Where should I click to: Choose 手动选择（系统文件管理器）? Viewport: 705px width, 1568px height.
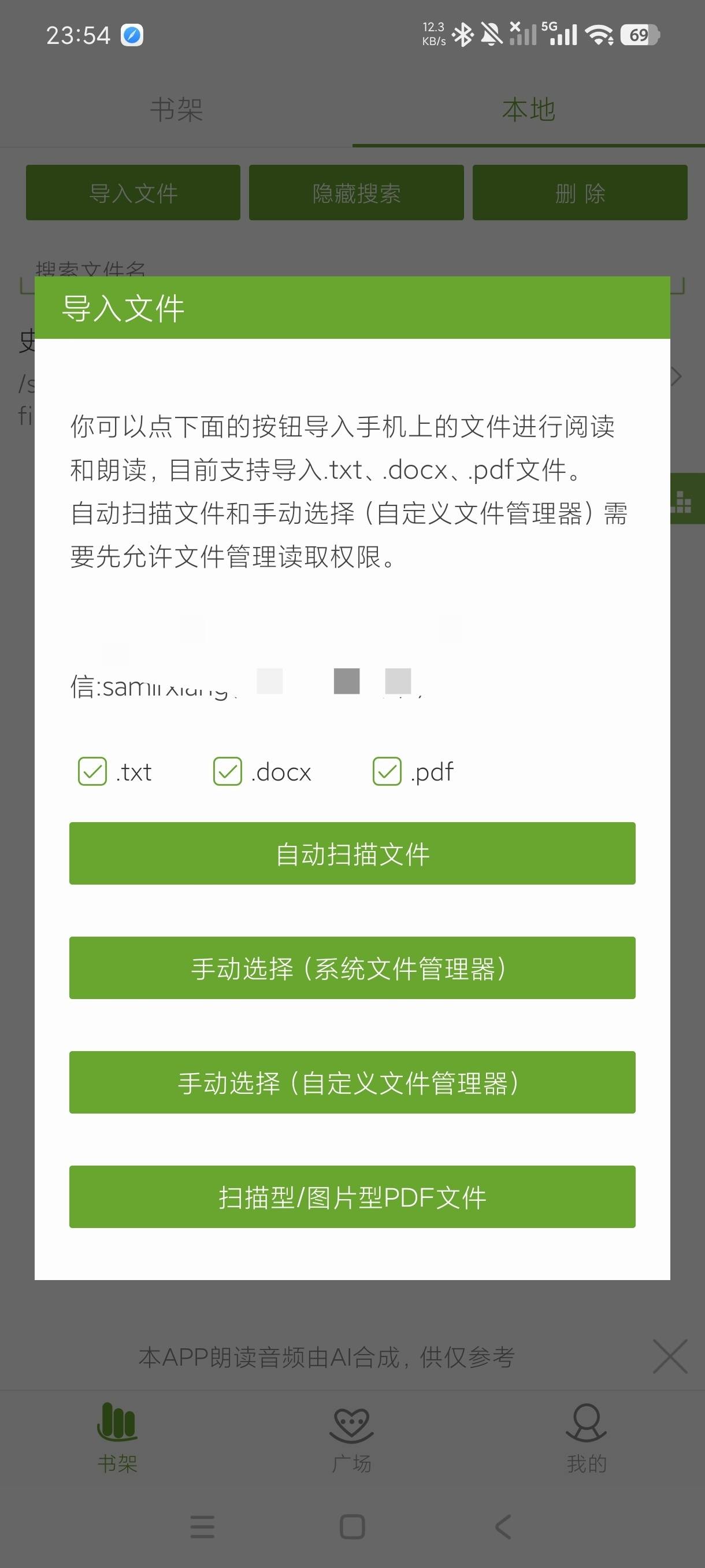point(352,968)
